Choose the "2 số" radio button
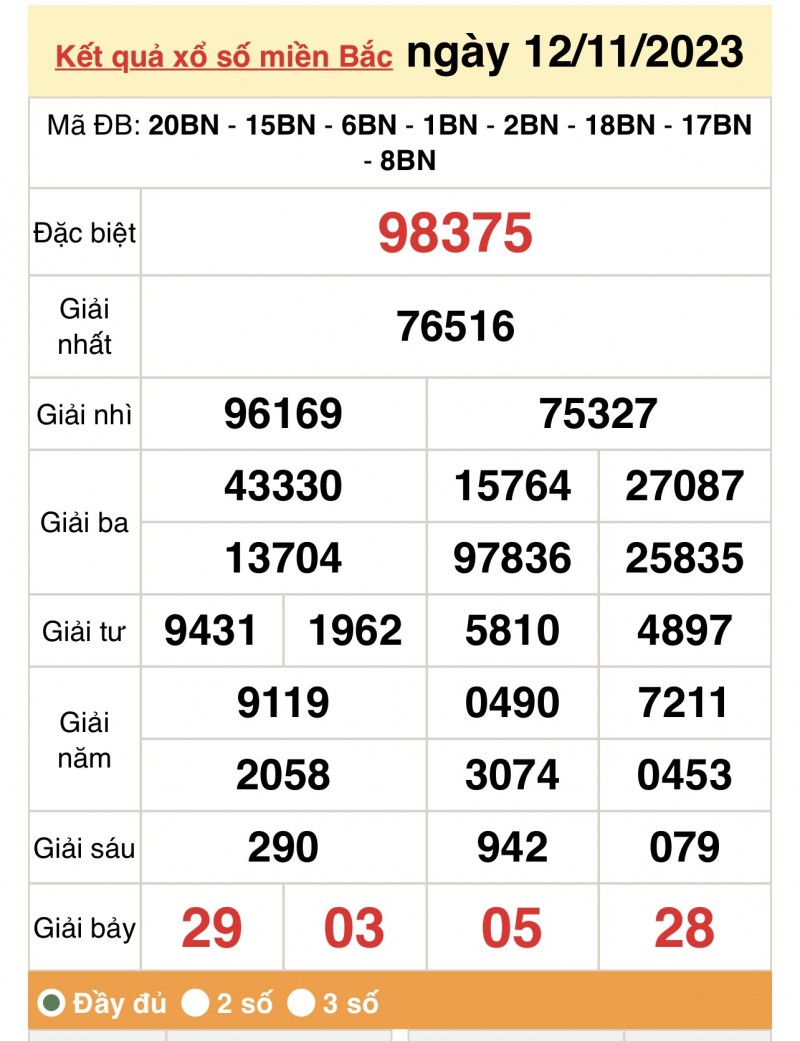800x1041 pixels. (198, 1003)
